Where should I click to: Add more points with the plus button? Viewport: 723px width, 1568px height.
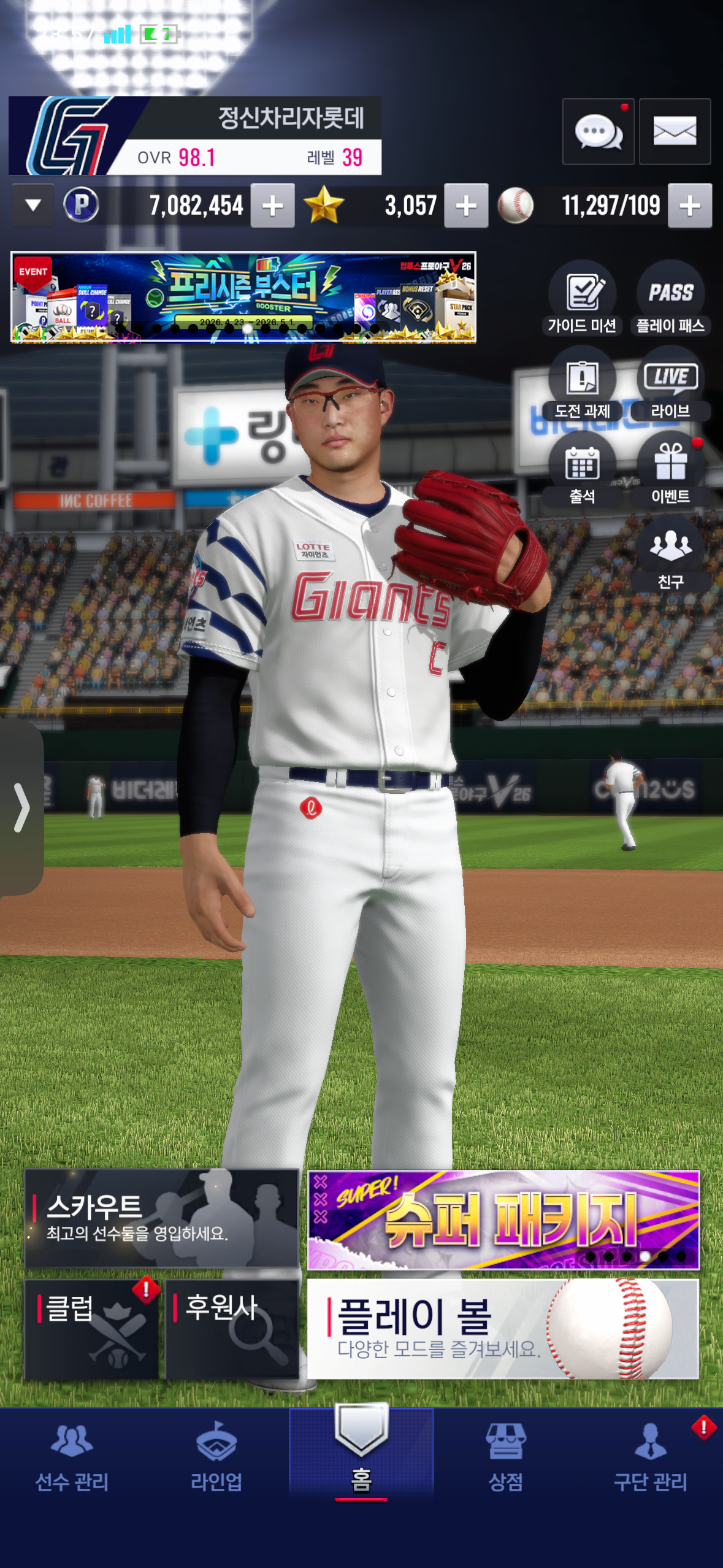[x=272, y=206]
